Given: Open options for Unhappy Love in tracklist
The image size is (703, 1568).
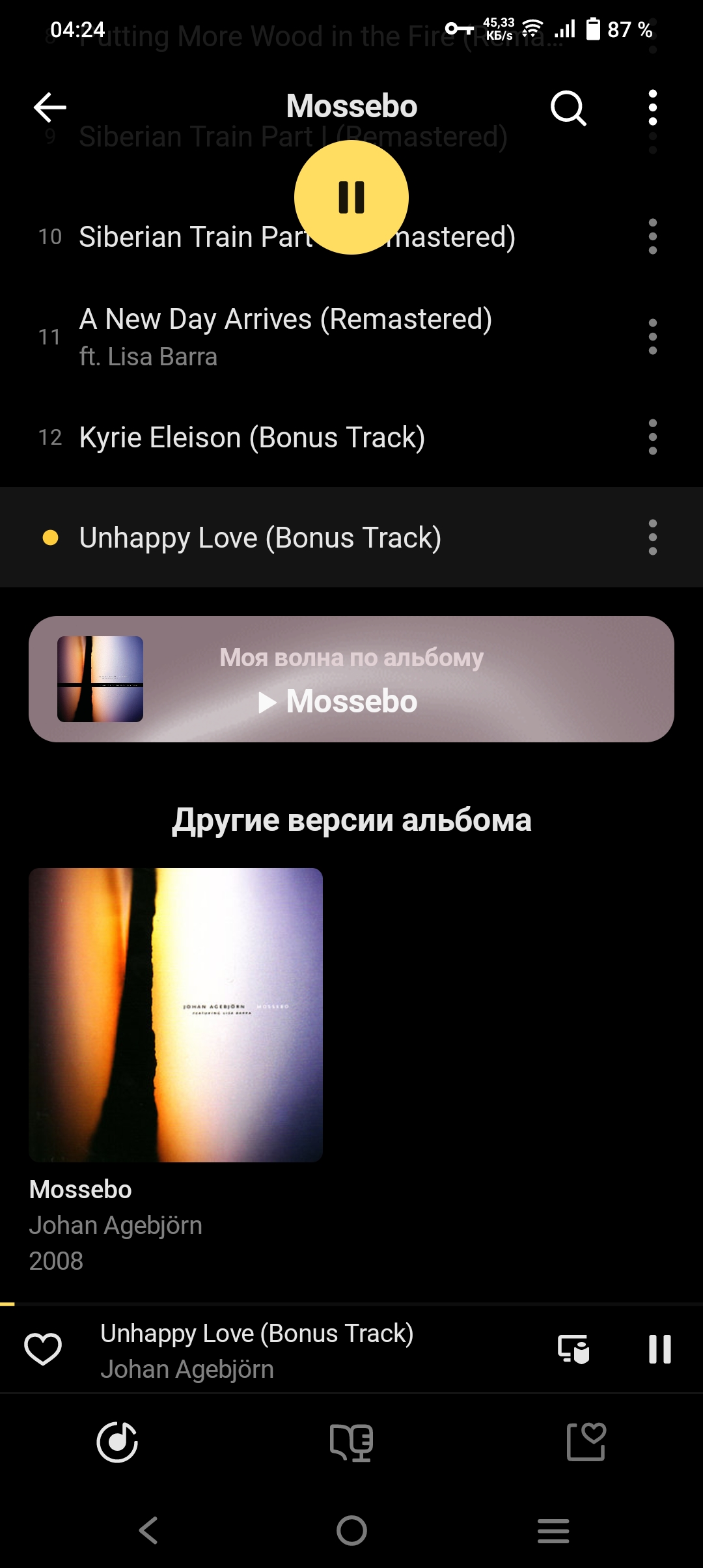Looking at the screenshot, I should [x=653, y=538].
